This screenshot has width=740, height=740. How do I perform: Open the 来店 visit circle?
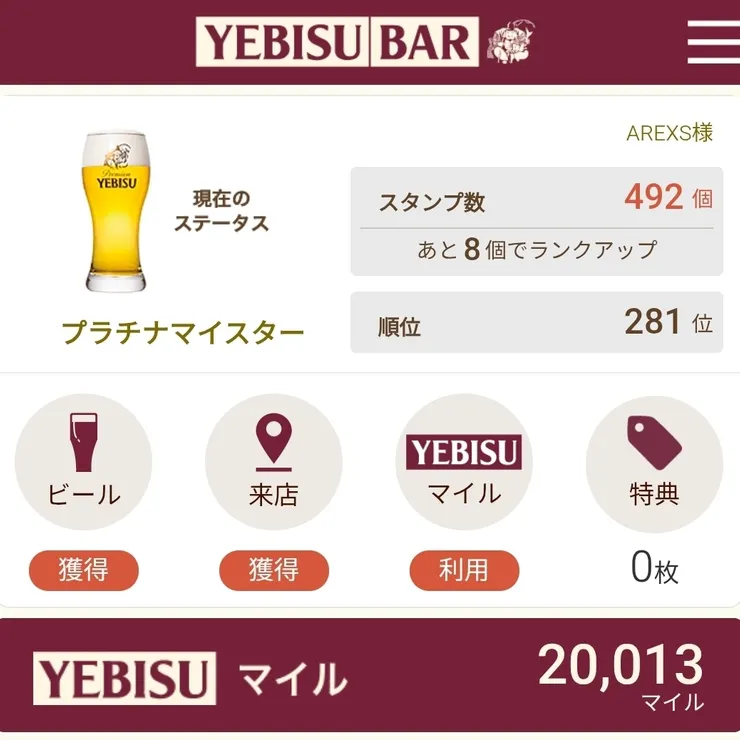click(x=274, y=463)
